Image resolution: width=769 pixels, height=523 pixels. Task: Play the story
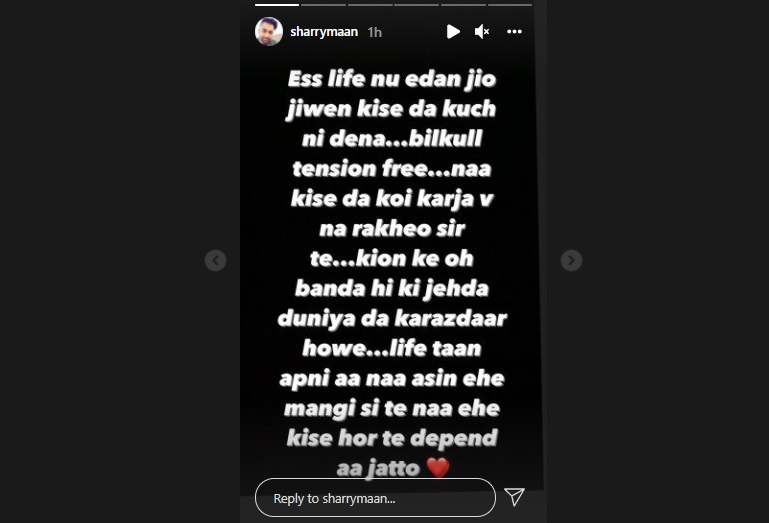coord(452,32)
